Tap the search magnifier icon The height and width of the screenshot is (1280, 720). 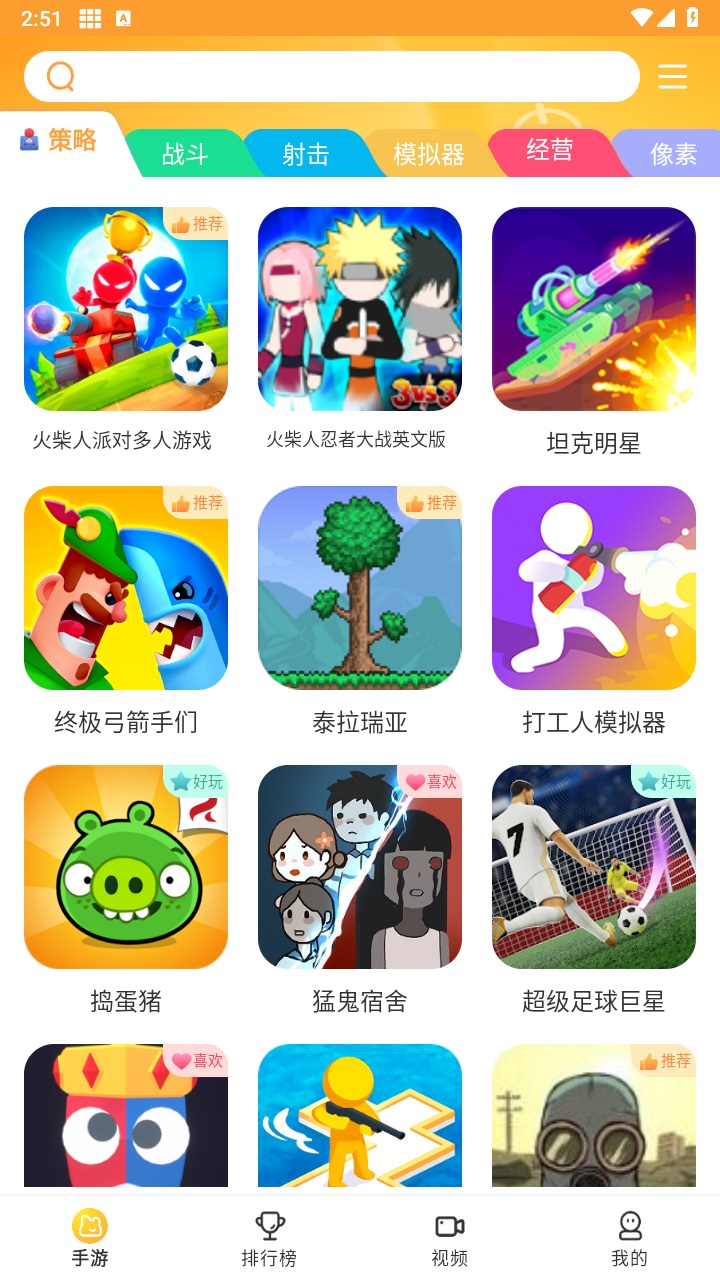60,75
